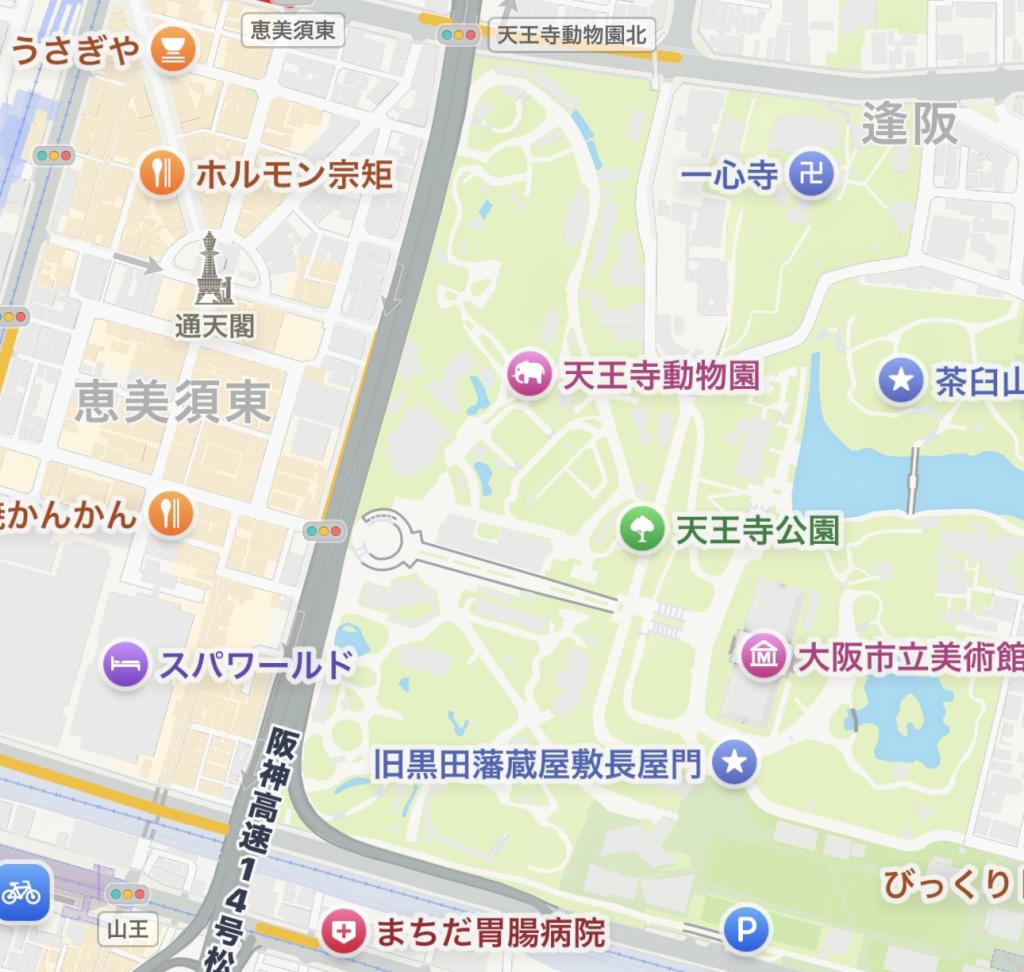Tap the 一心寺 temple marker

(x=811, y=176)
